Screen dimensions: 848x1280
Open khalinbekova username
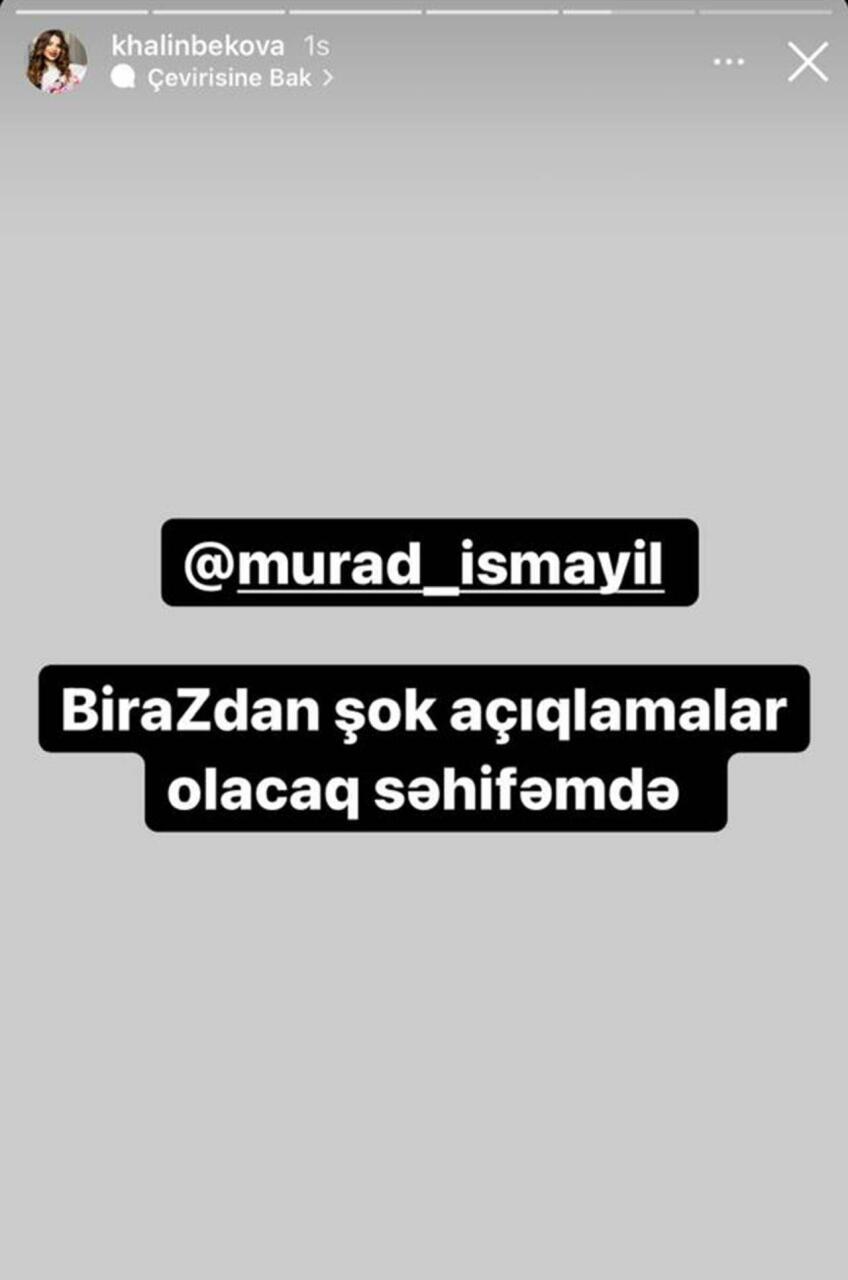pos(198,46)
